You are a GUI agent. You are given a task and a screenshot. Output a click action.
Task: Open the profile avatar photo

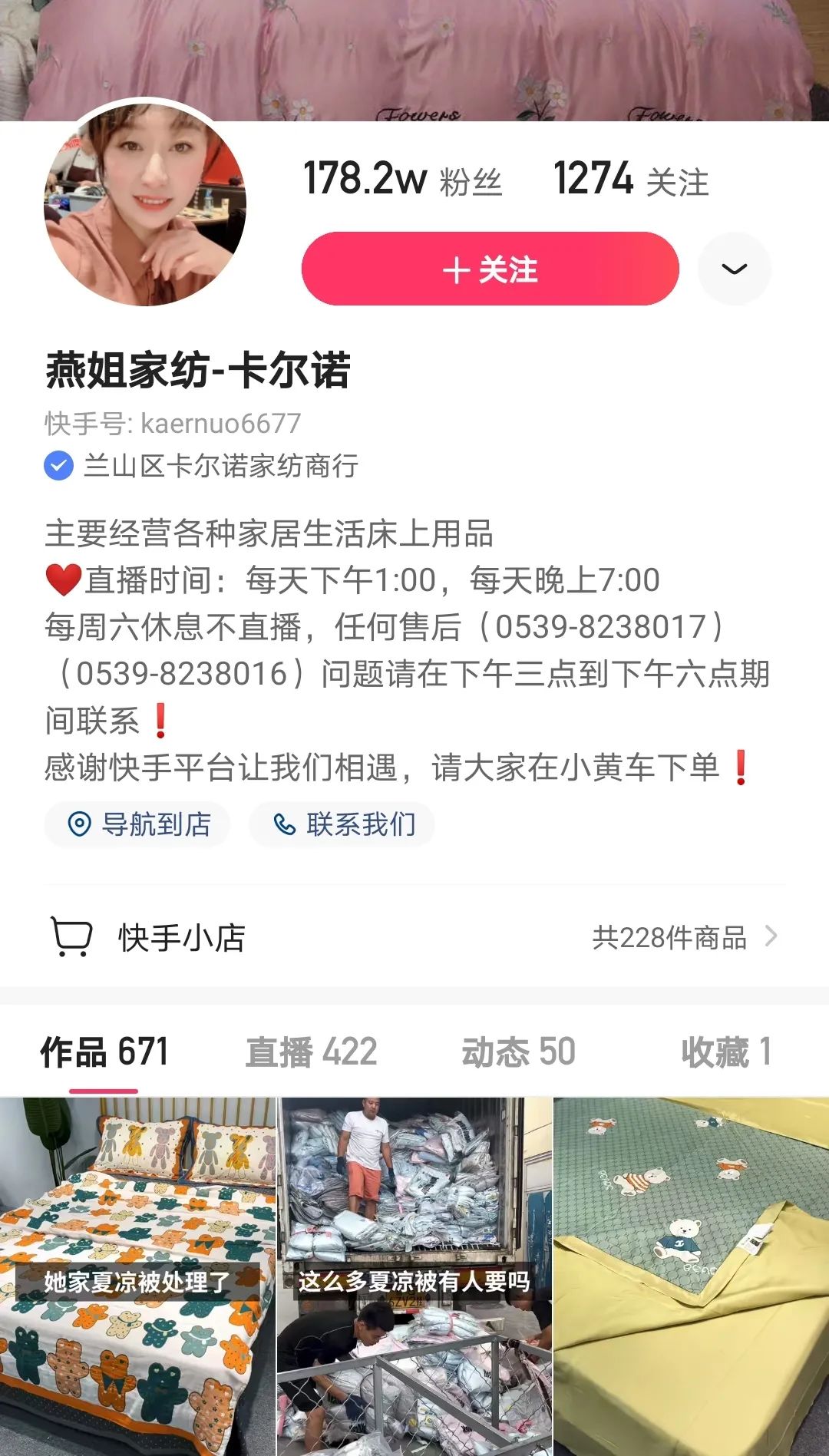[145, 203]
